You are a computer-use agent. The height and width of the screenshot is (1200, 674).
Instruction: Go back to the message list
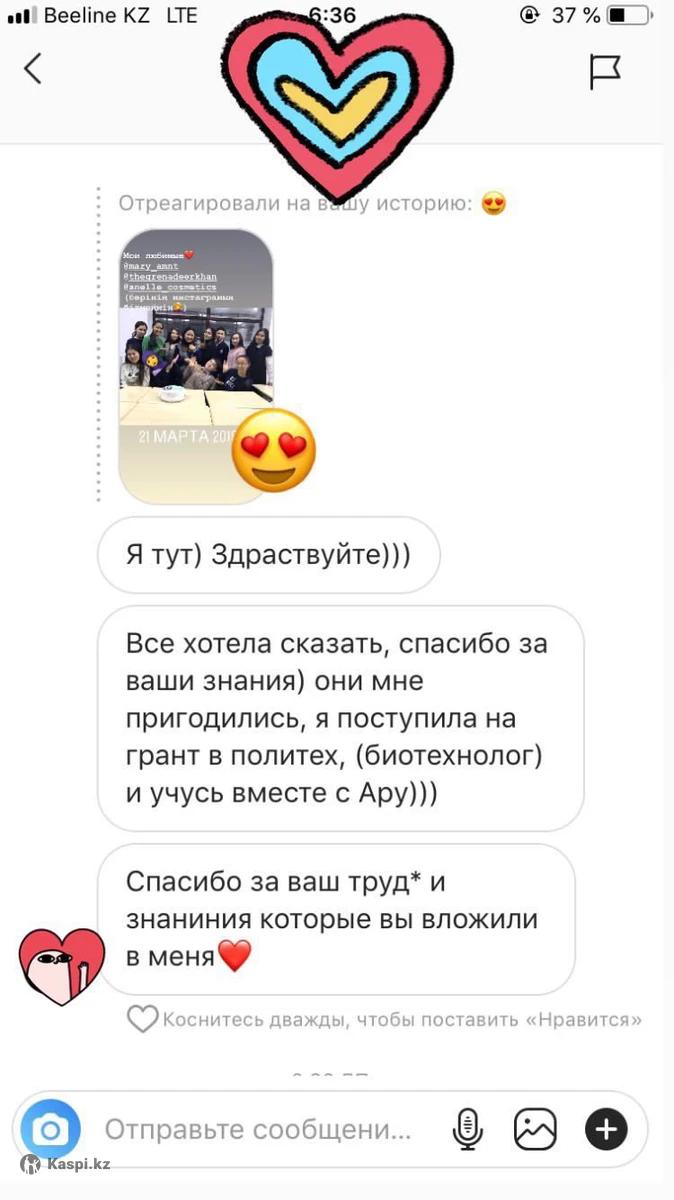pyautogui.click(x=34, y=69)
